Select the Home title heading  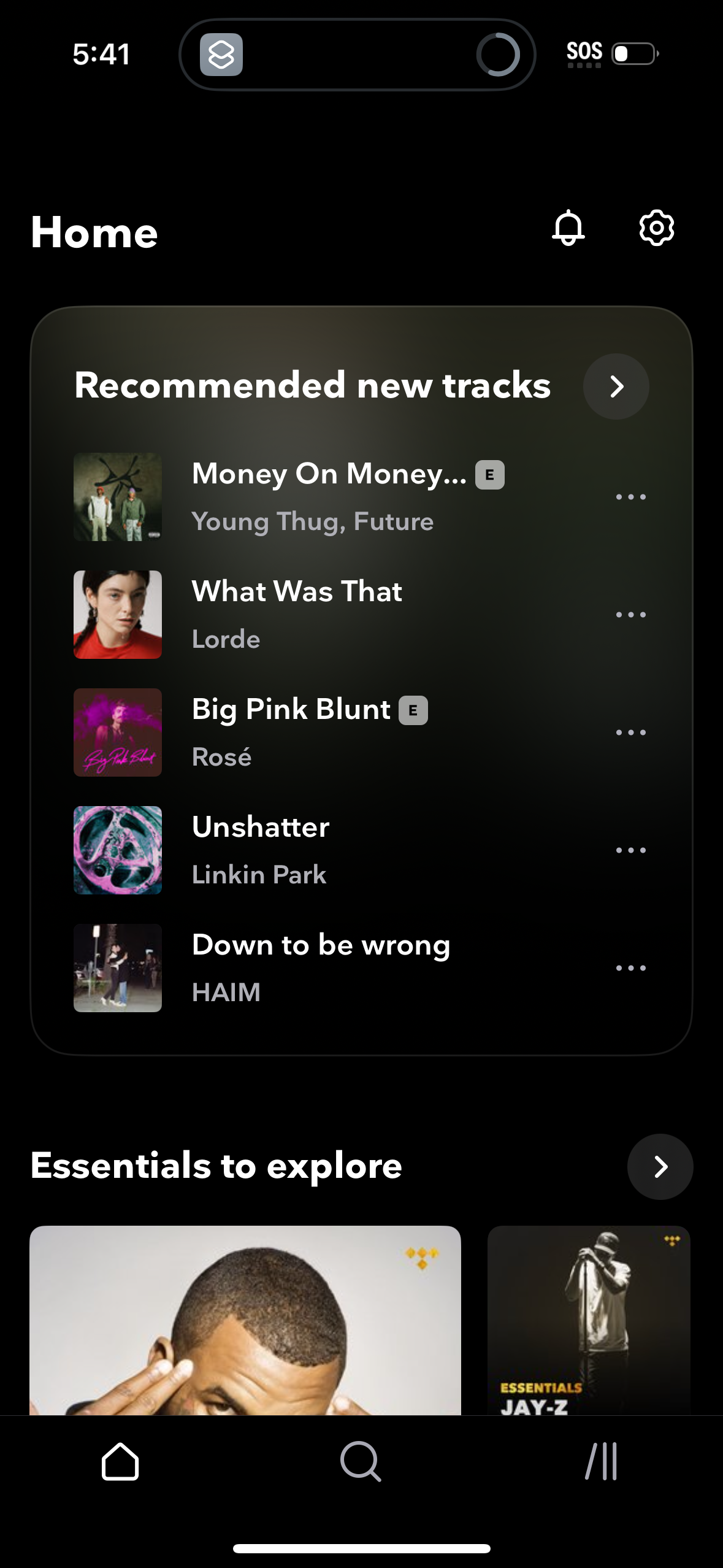tap(93, 233)
